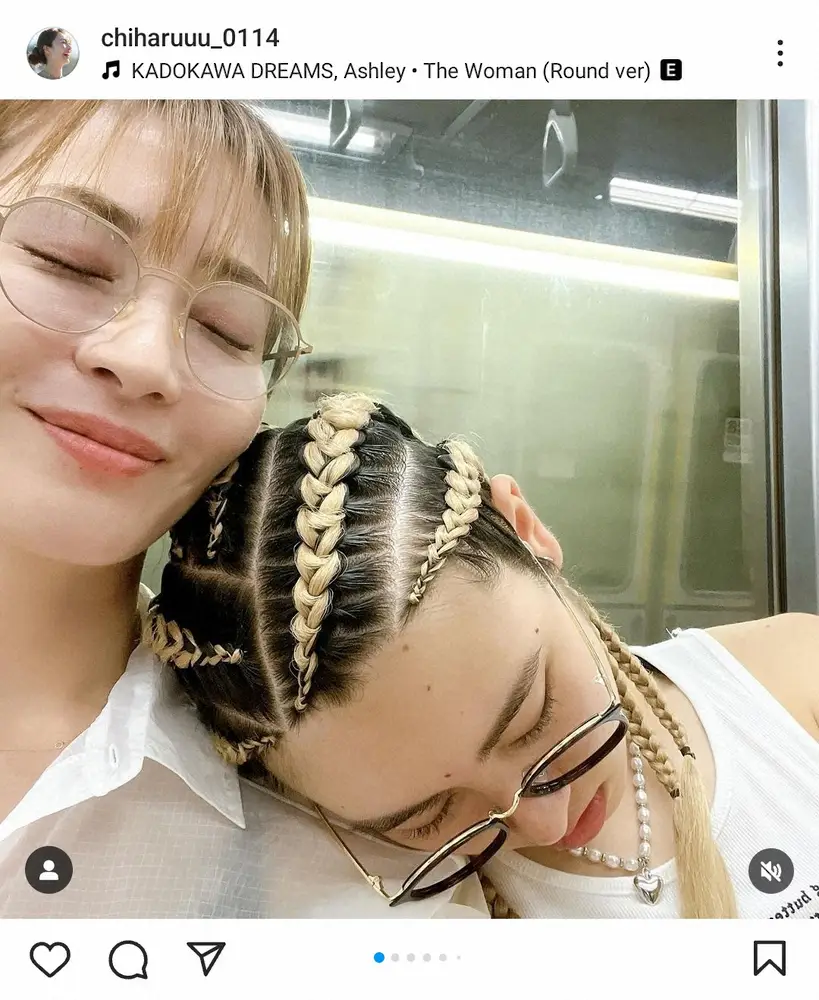Like this post with the heart icon
The width and height of the screenshot is (819, 1000).
(x=50, y=959)
